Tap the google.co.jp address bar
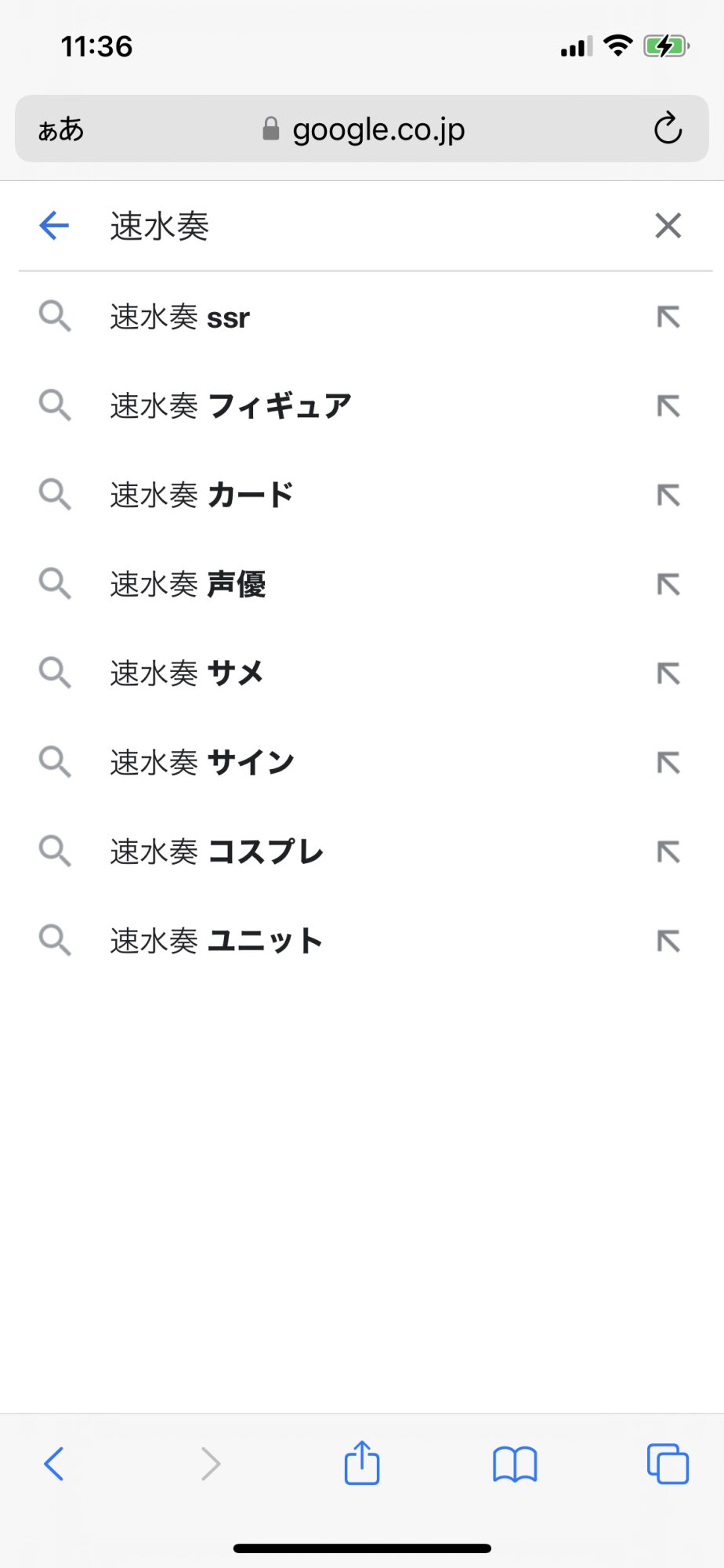Viewport: 724px width, 1568px height. tap(363, 129)
